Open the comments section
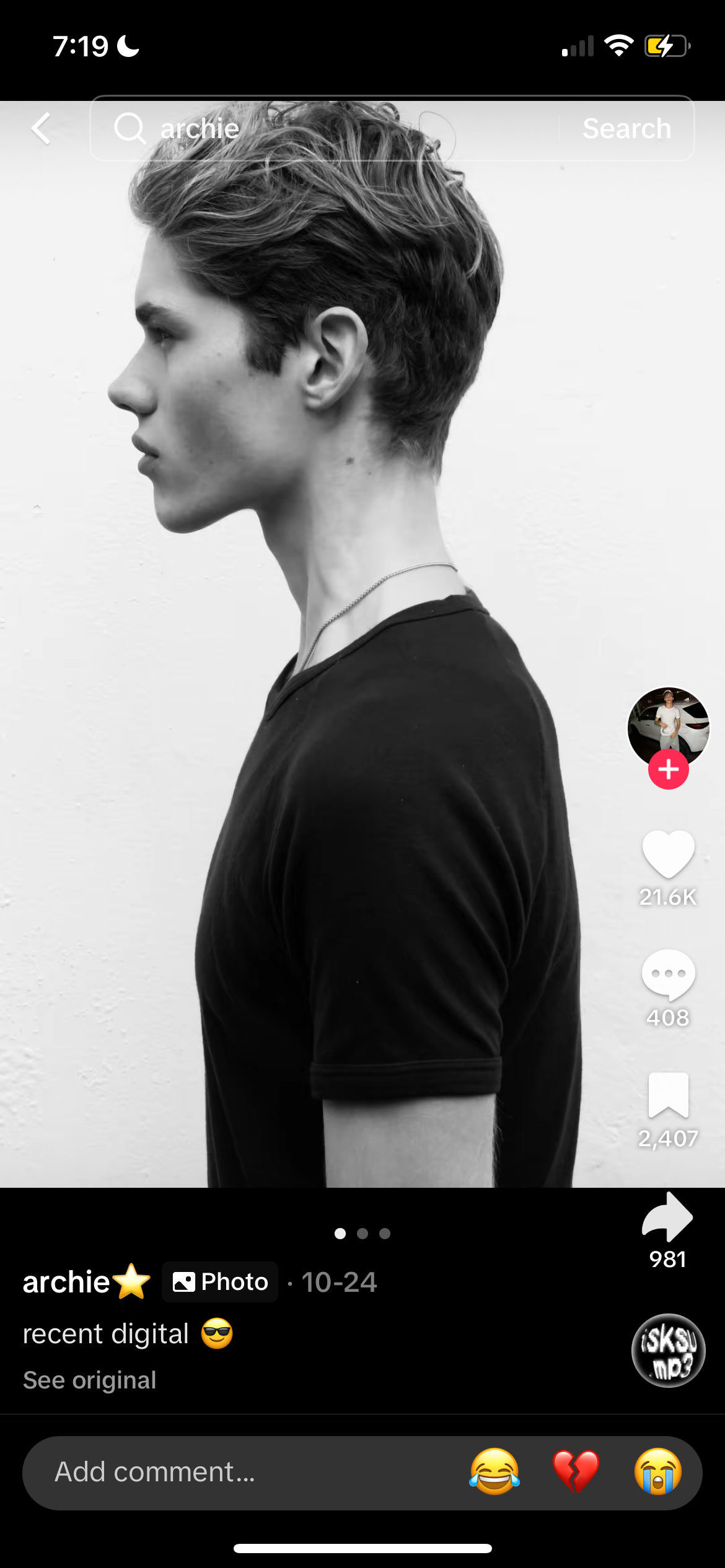 [668, 974]
